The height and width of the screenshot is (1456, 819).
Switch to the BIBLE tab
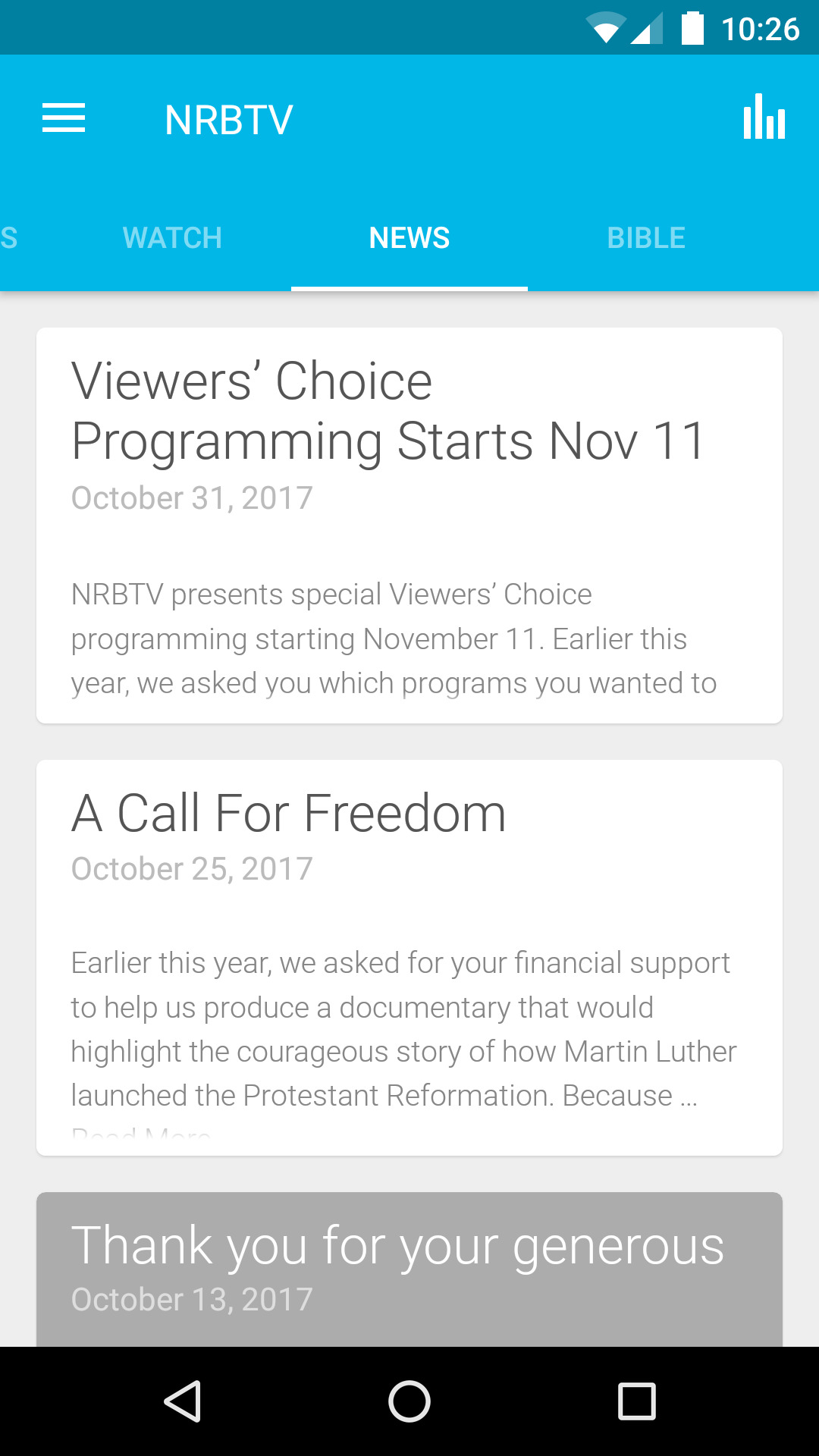(x=646, y=237)
